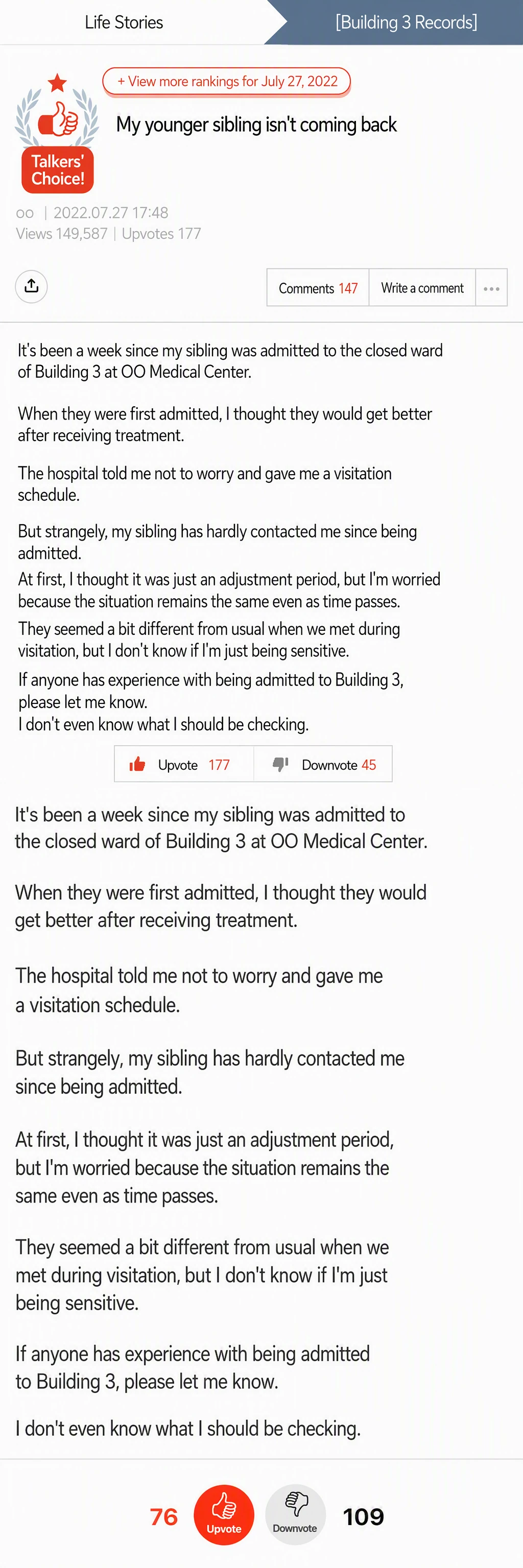Viewport: 523px width, 1568px height.
Task: View more rankings for July 27, 2022
Action: click(x=226, y=82)
